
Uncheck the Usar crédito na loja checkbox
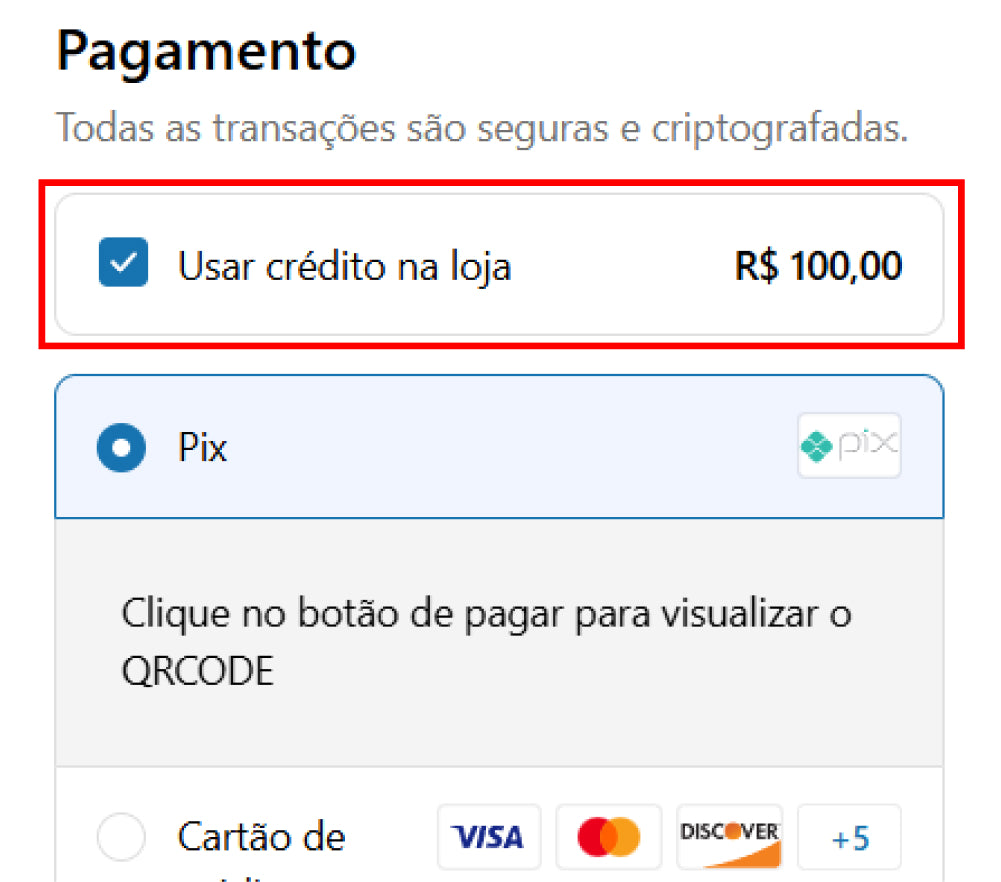tap(123, 263)
